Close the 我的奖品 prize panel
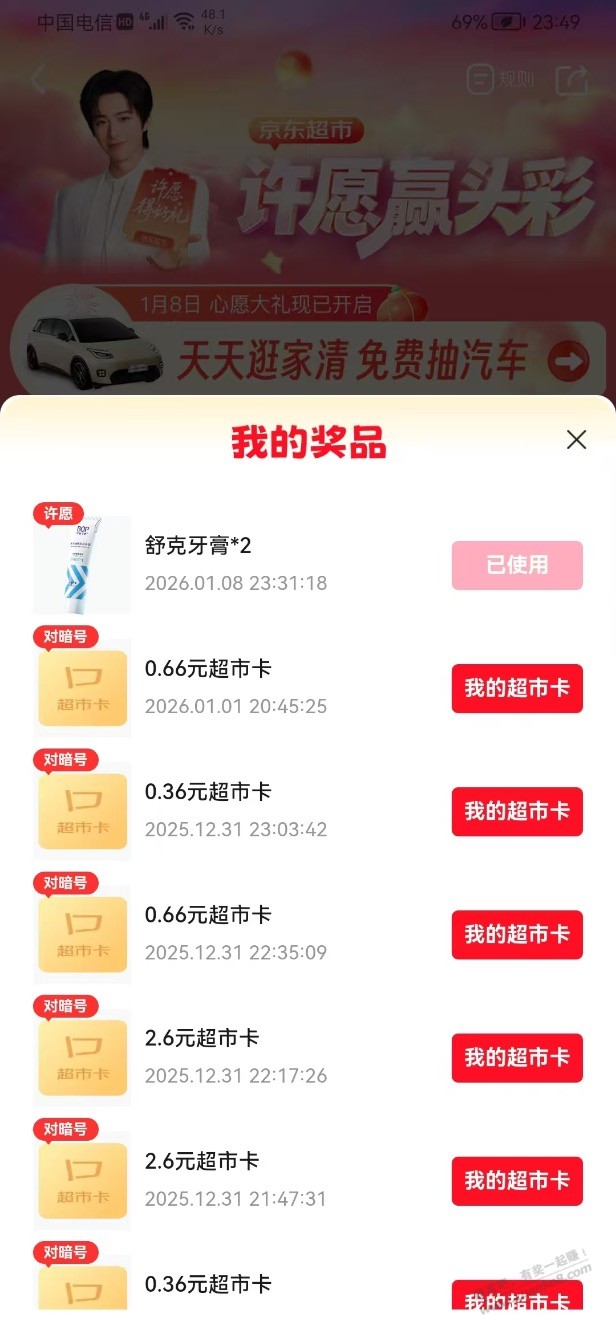Image resolution: width=616 pixels, height=1334 pixels. click(576, 439)
